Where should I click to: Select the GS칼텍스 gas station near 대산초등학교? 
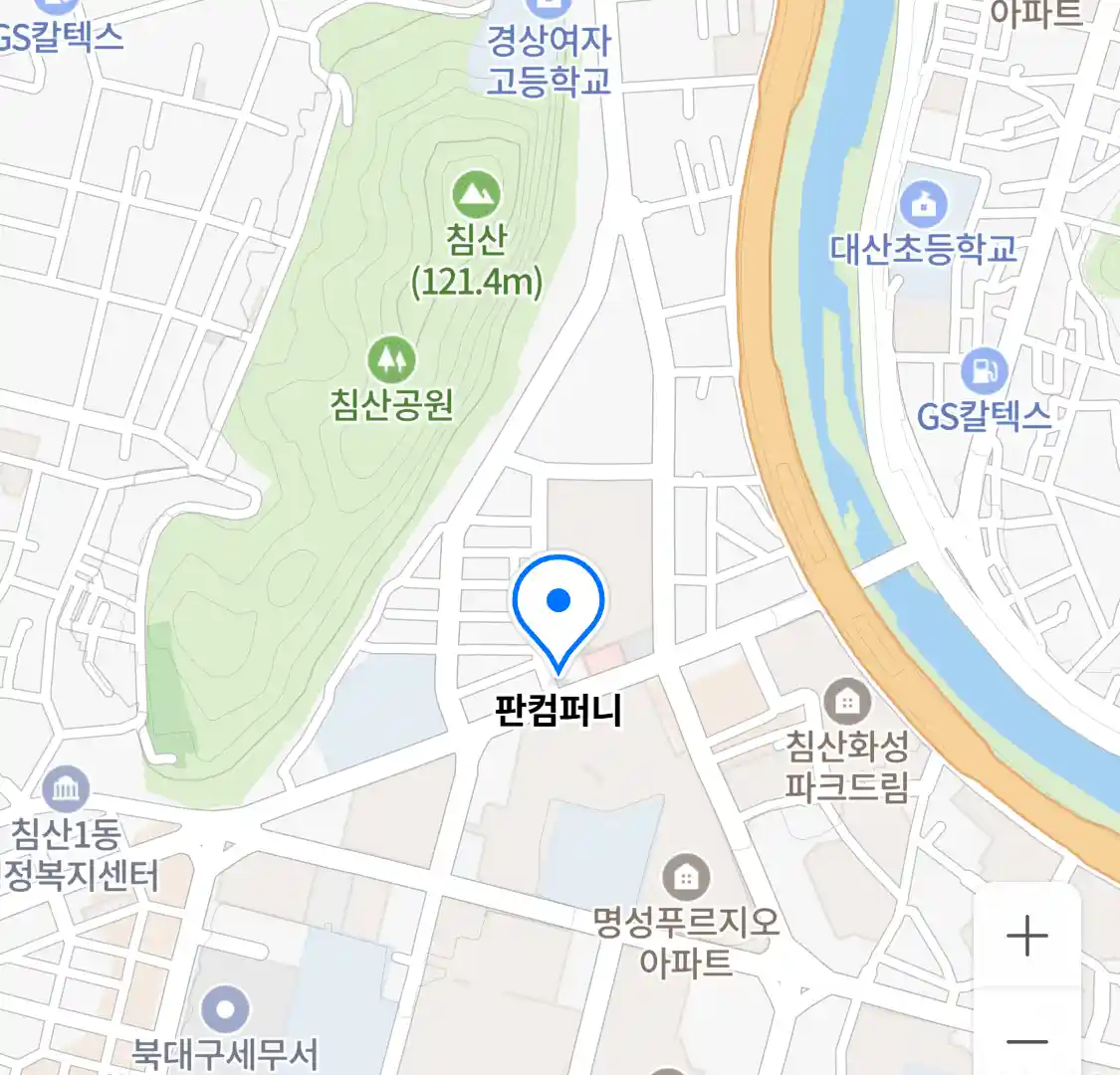984,372
